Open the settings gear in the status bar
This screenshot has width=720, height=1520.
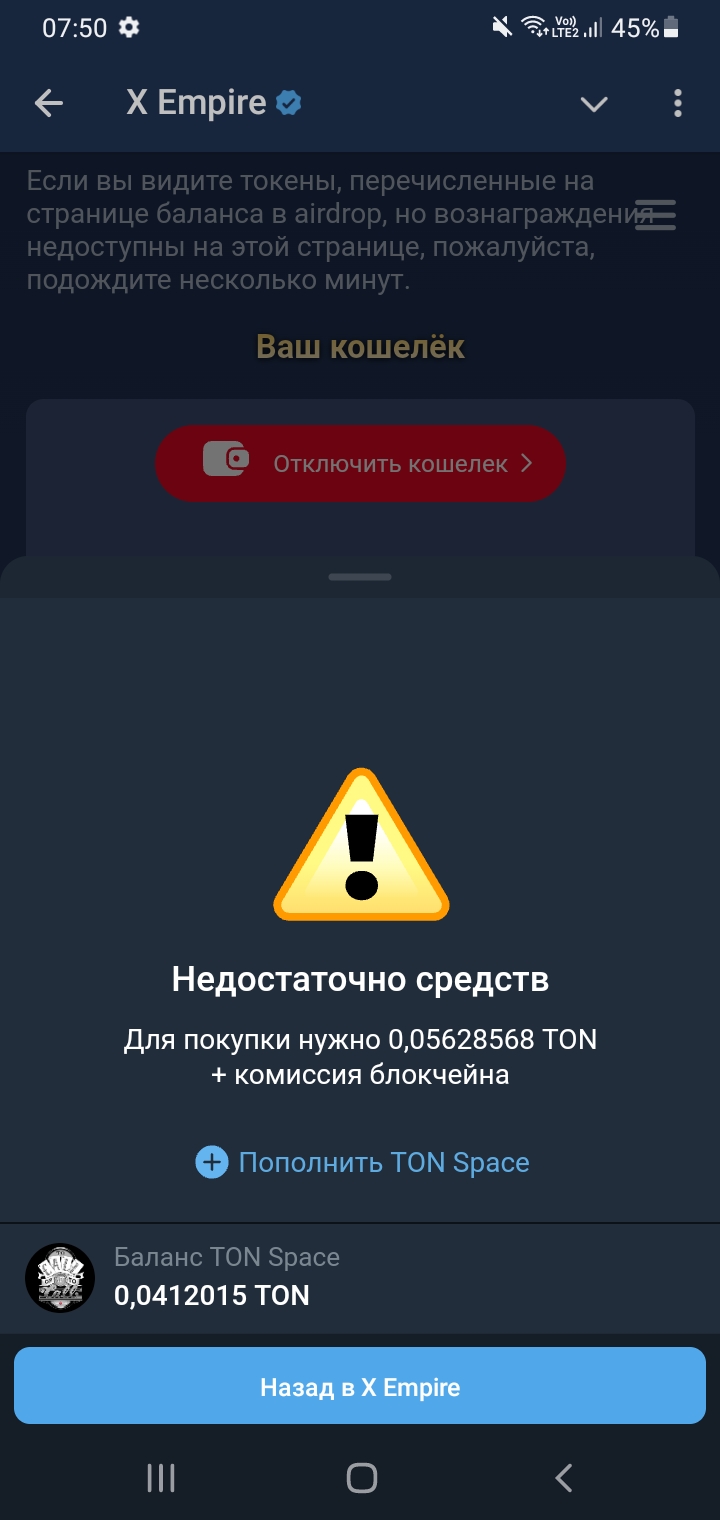pyautogui.click(x=129, y=29)
